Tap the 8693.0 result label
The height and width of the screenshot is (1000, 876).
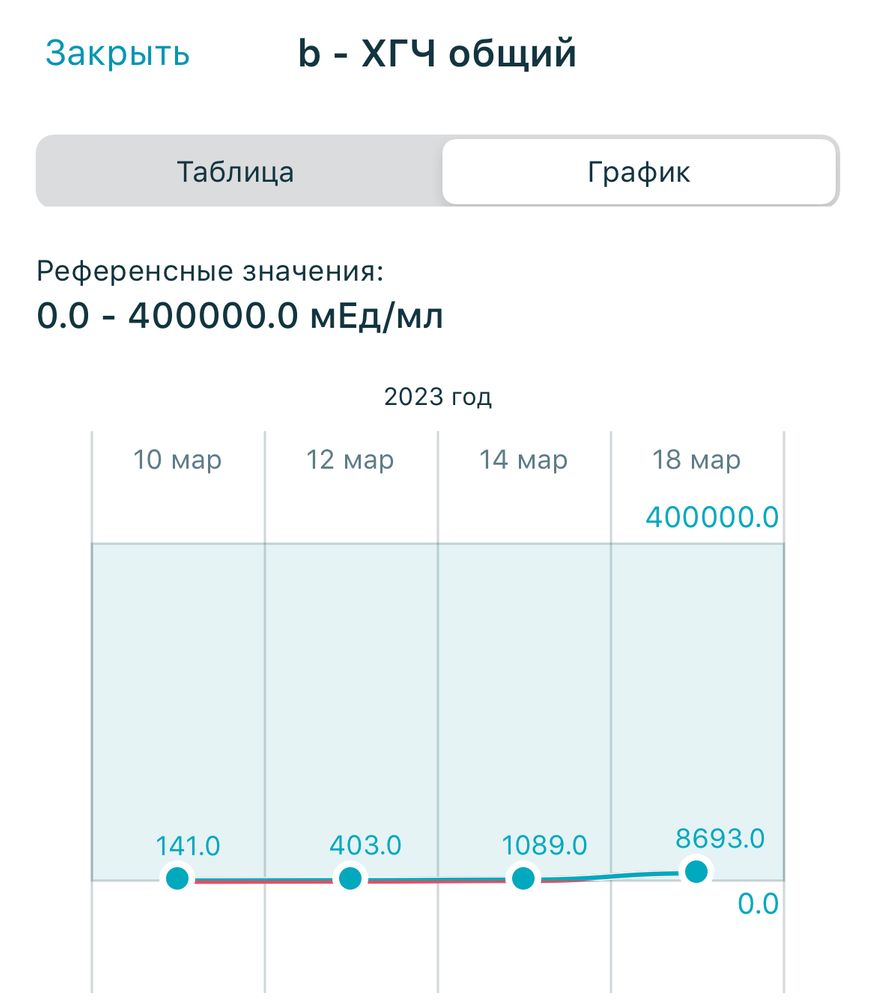tap(720, 839)
